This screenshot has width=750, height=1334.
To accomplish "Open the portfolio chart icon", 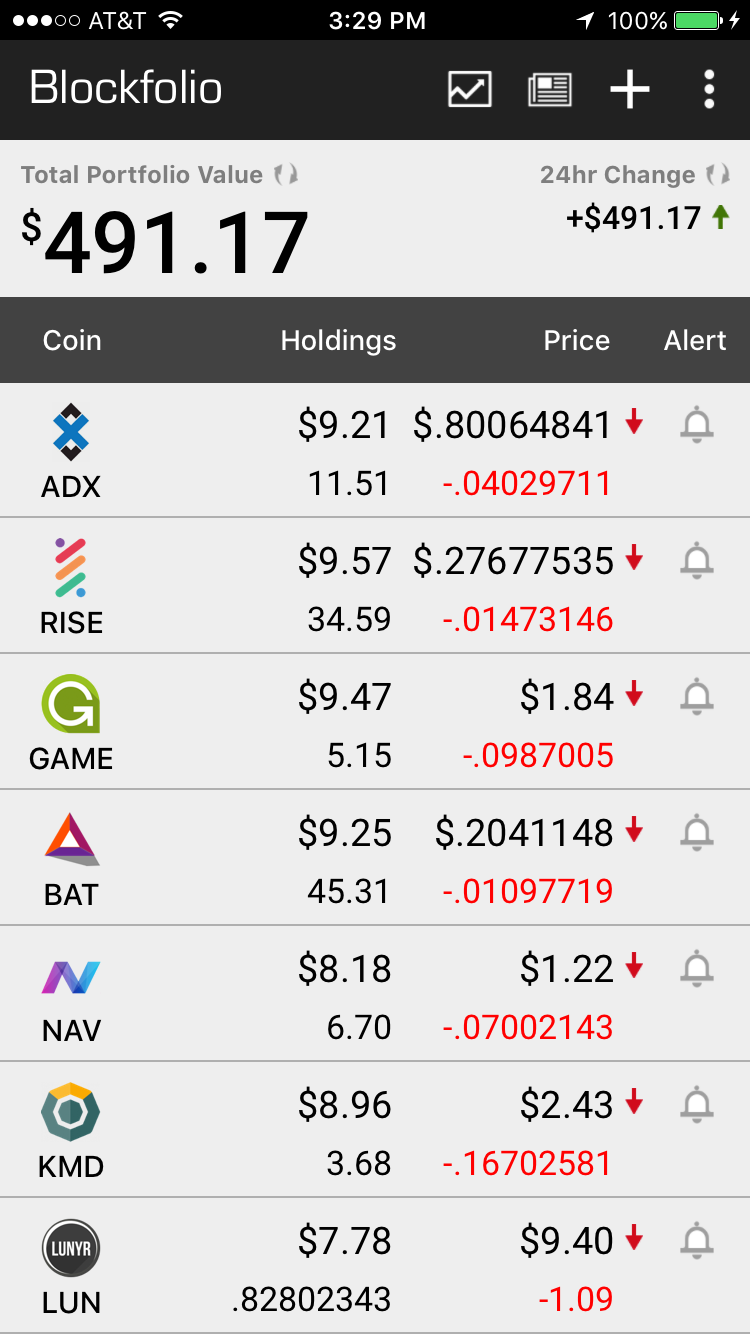I will tap(469, 90).
